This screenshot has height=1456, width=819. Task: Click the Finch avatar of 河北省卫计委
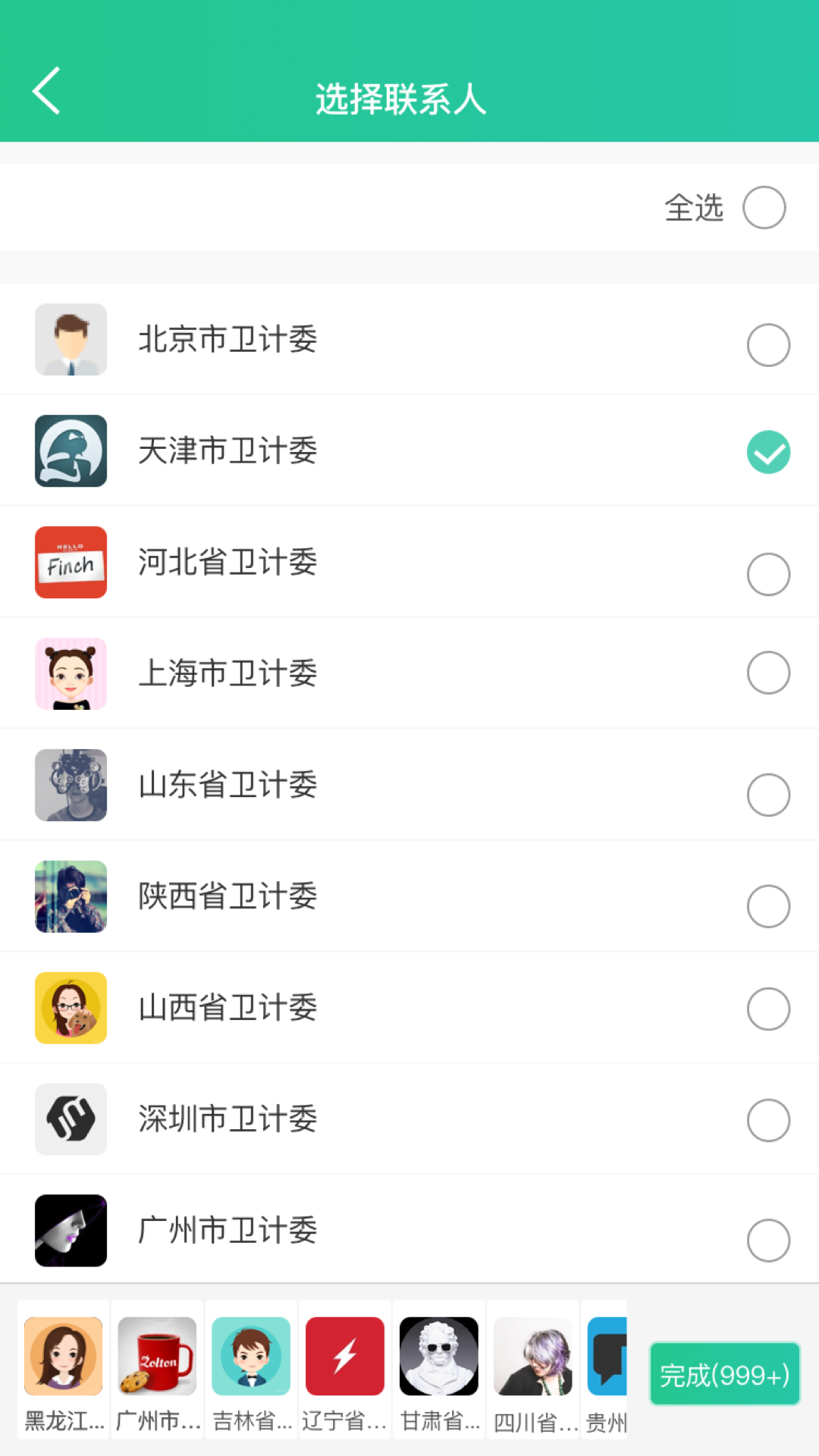pos(71,562)
